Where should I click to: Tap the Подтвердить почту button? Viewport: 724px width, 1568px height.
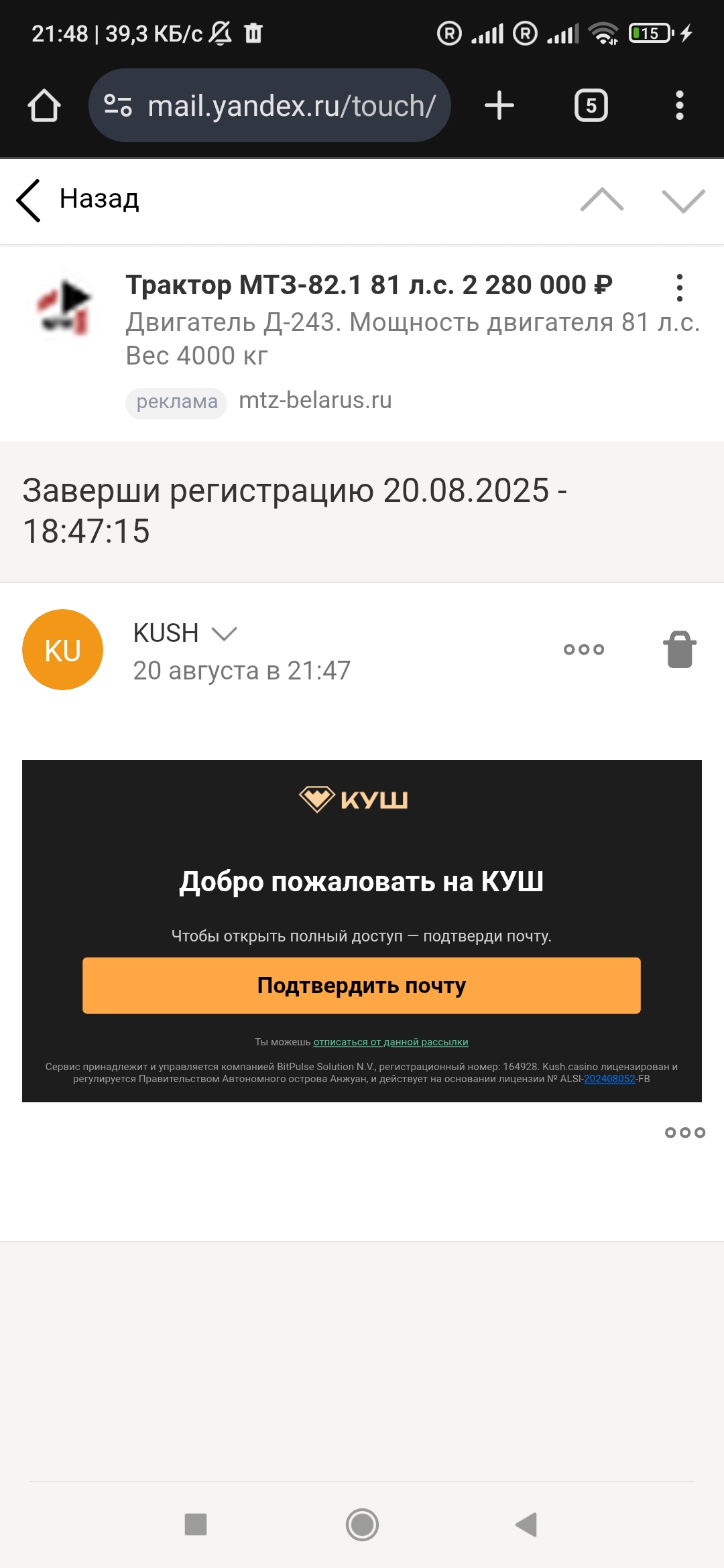pyautogui.click(x=361, y=985)
